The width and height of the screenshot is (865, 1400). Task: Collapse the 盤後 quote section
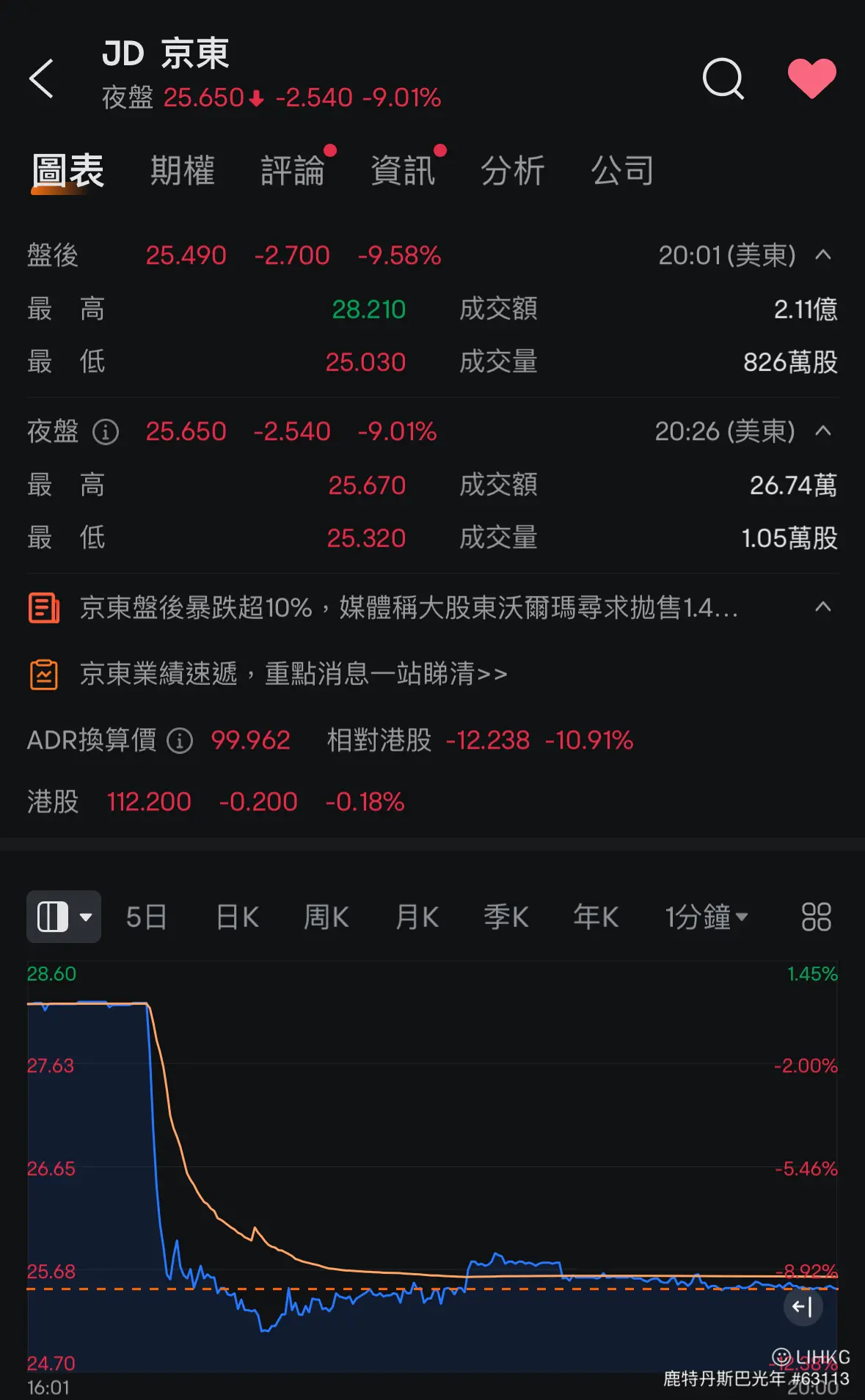click(x=823, y=254)
